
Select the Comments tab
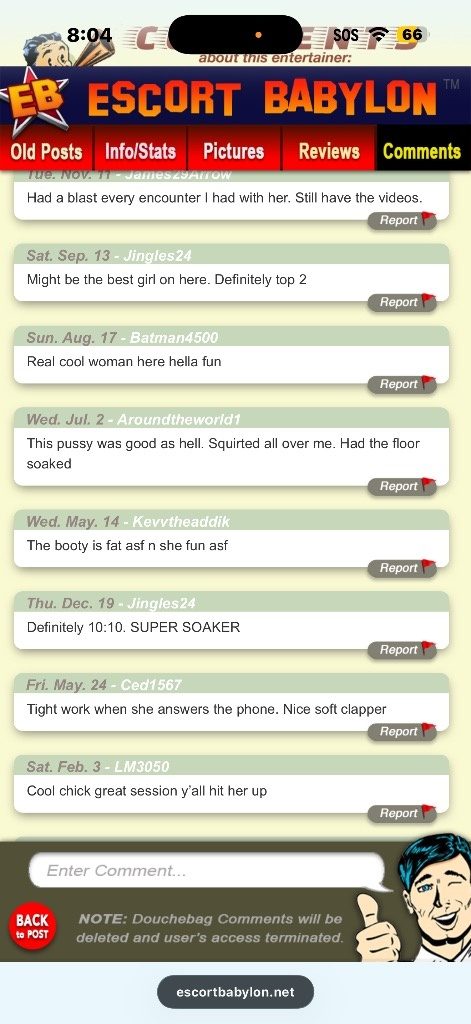coord(423,152)
